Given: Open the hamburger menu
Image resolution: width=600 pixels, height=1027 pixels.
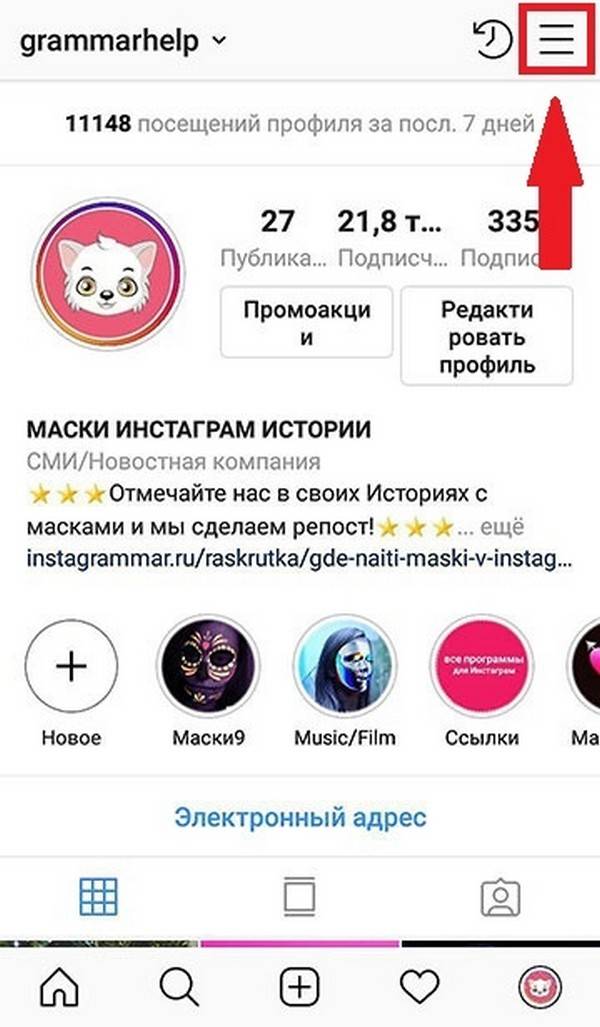Looking at the screenshot, I should click(556, 40).
